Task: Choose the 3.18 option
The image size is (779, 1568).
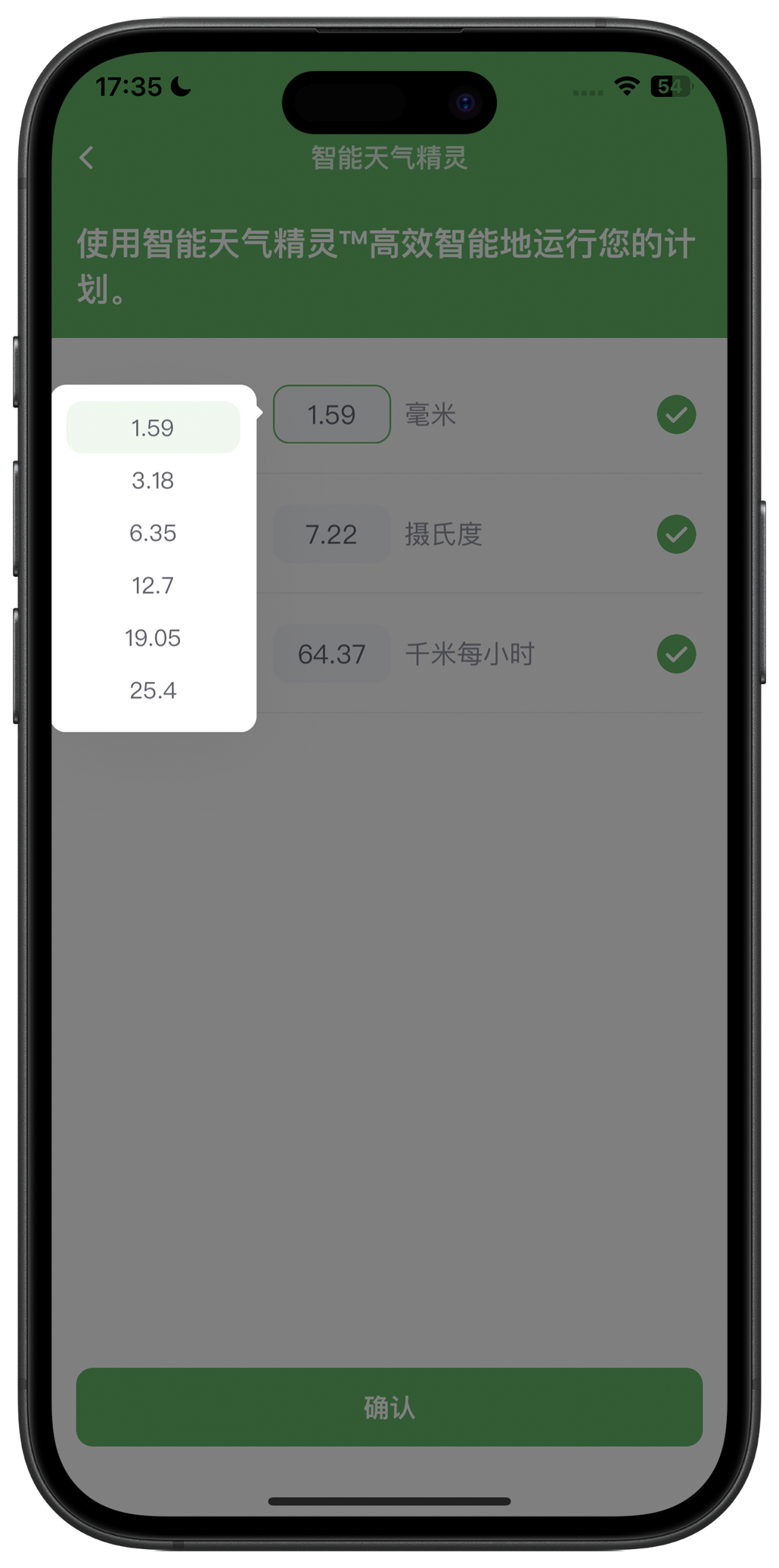Action: [x=154, y=480]
